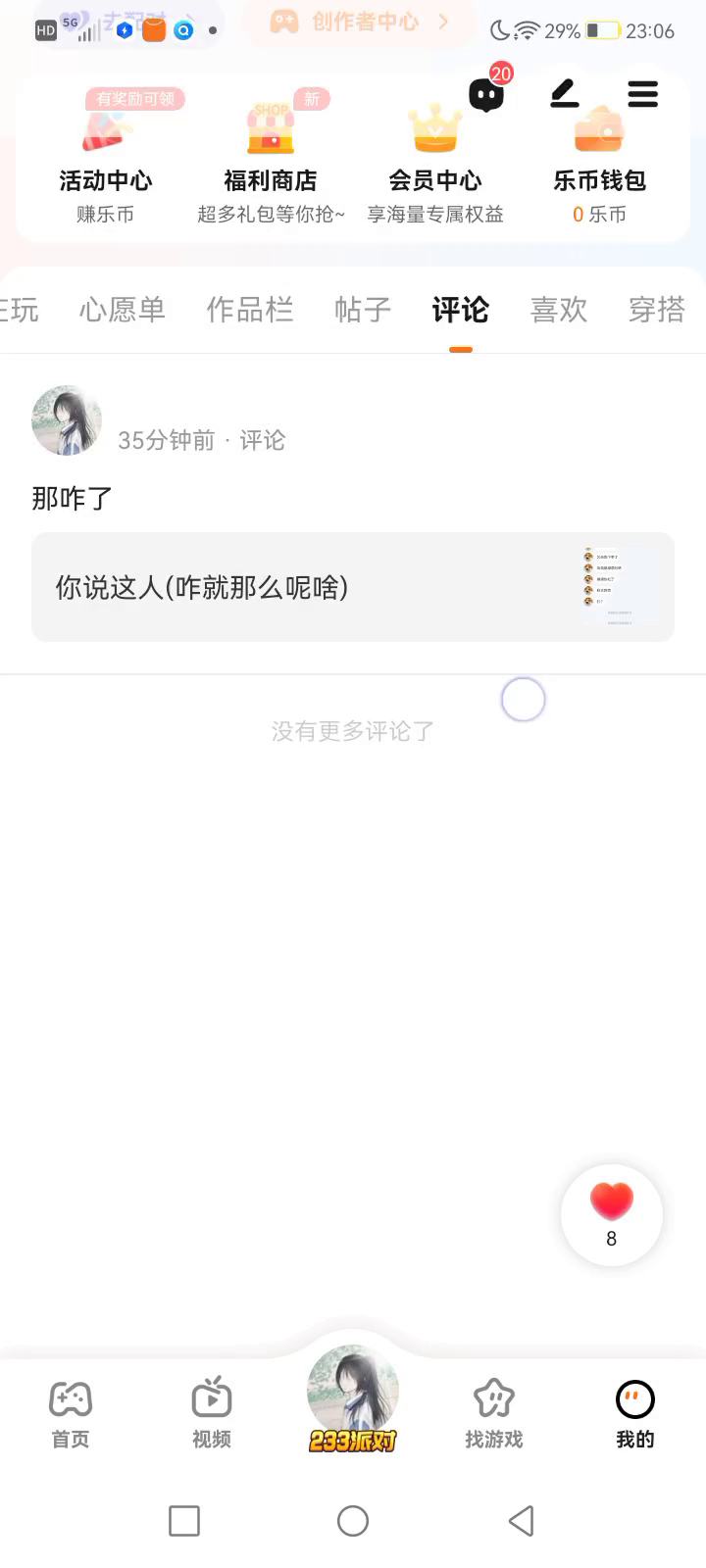This screenshot has height=1568, width=706.
Task: Tap the floating heart button
Action: [x=611, y=1214]
